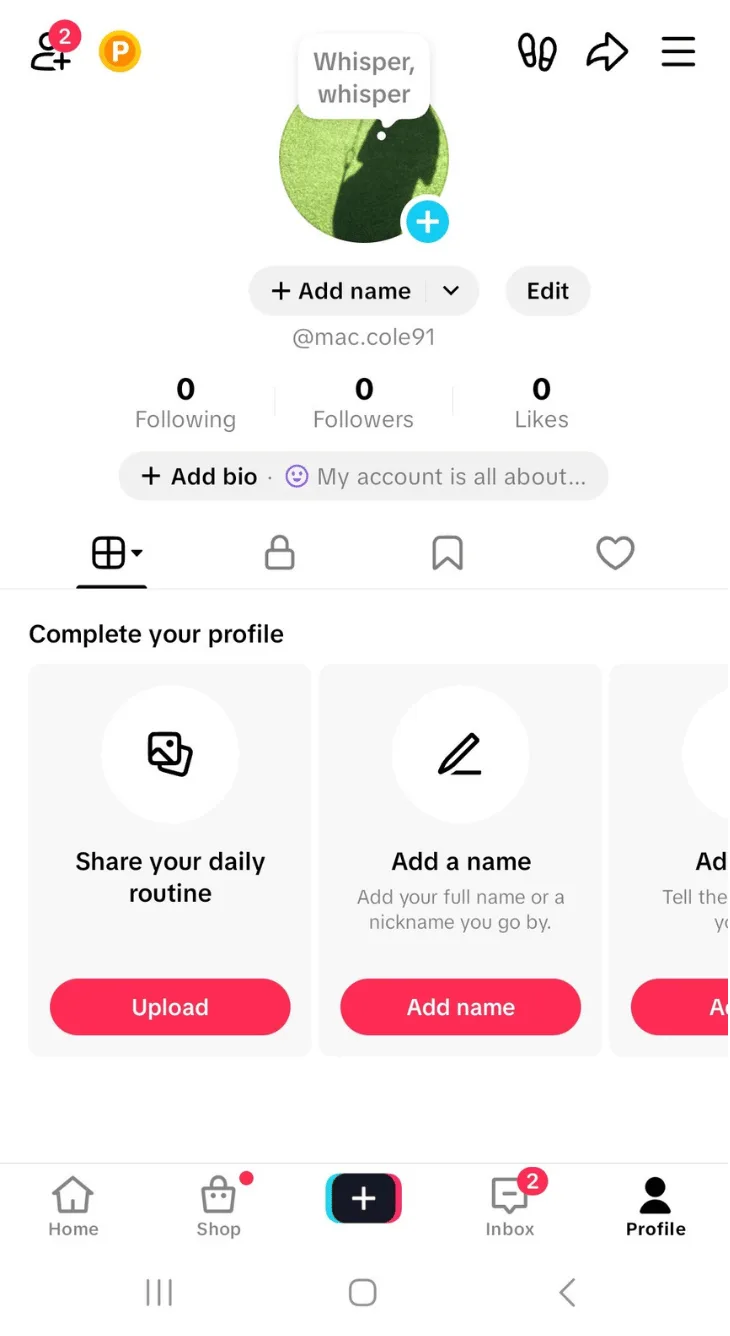Viewport: 730px width, 1336px height.
Task: Go to the Home tab
Action: (73, 1207)
